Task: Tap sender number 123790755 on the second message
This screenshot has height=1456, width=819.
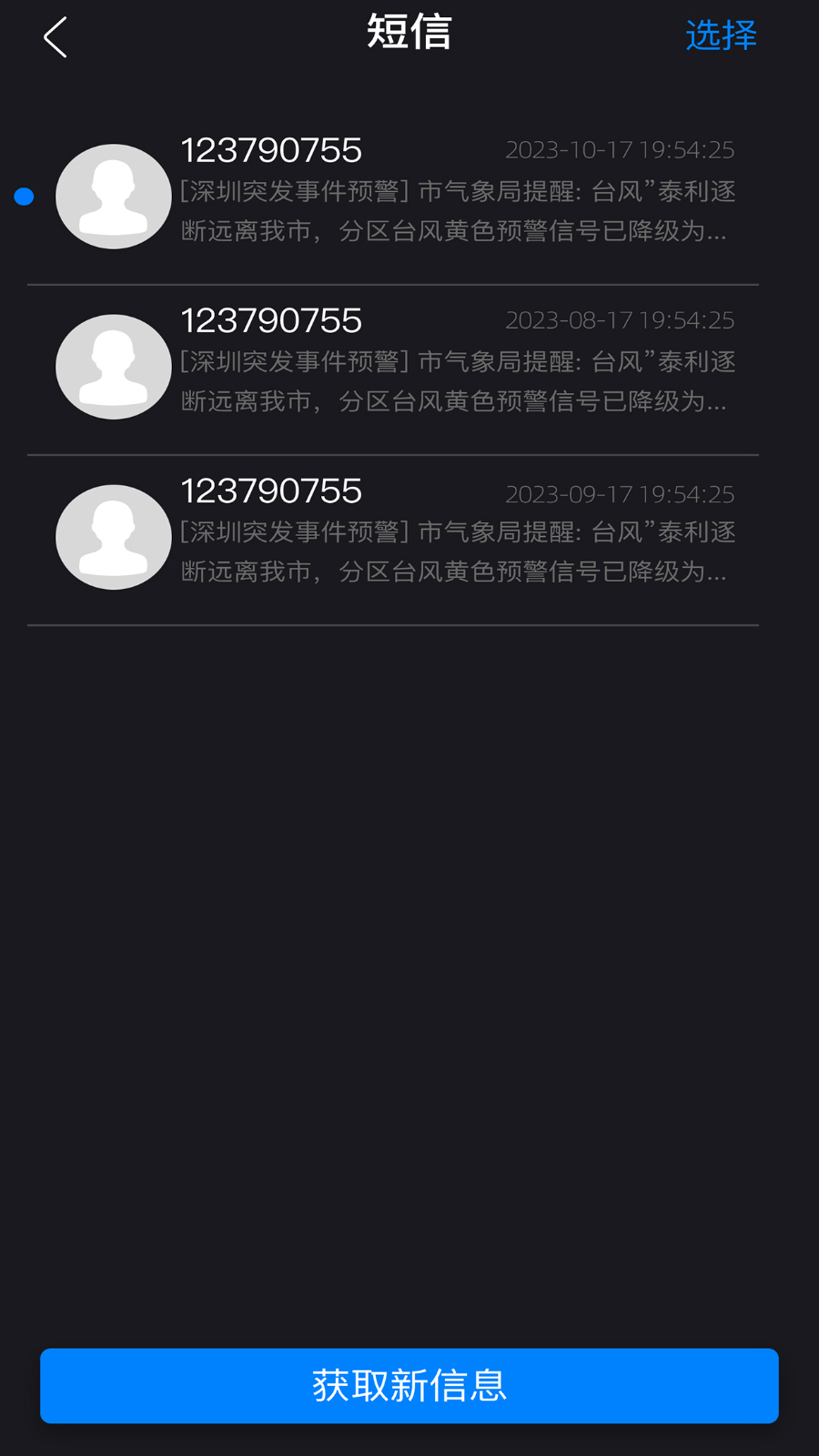Action: pos(270,320)
